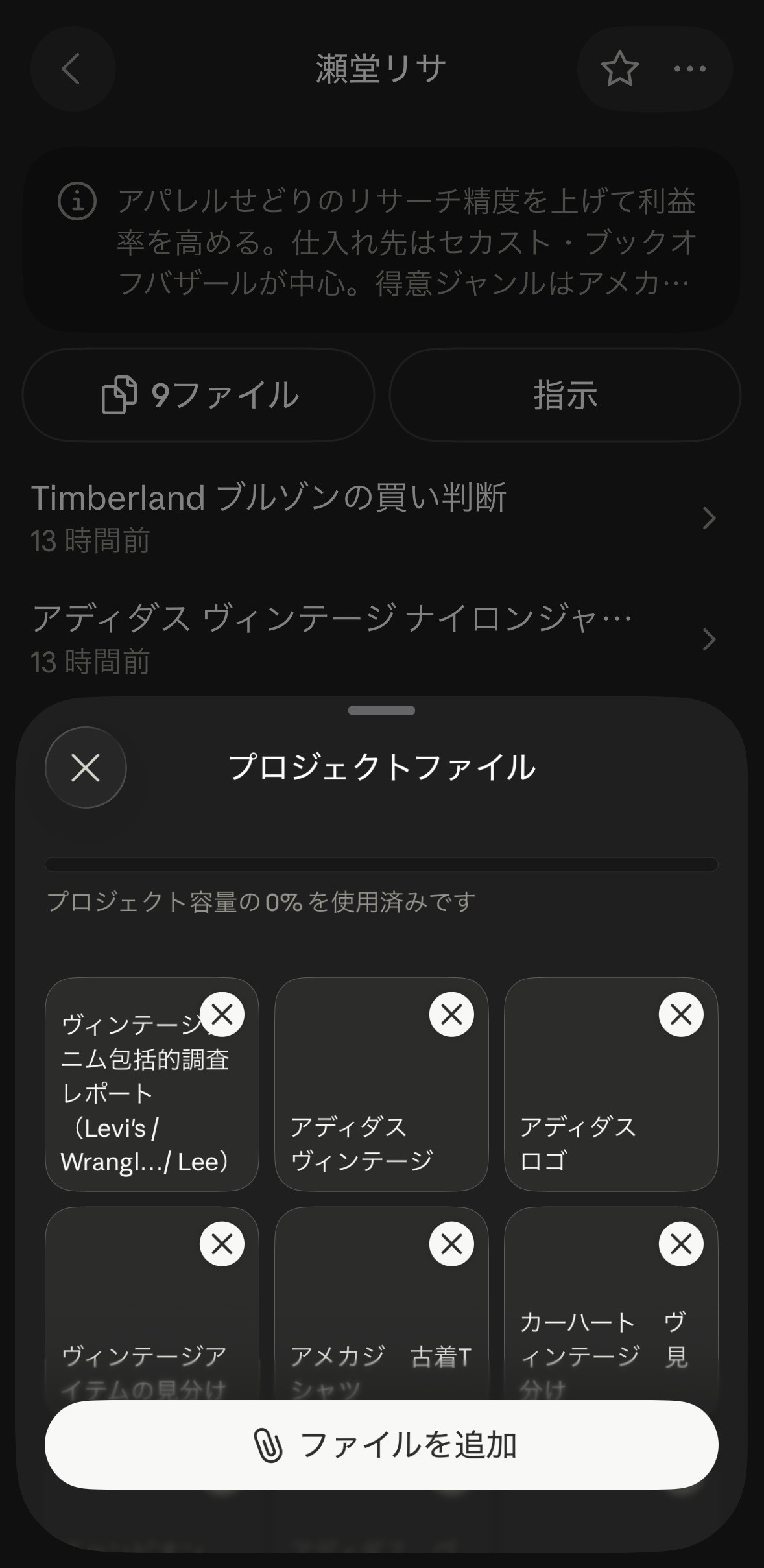Tap the back arrow to leave the project
The width and height of the screenshot is (764, 1568).
point(72,69)
